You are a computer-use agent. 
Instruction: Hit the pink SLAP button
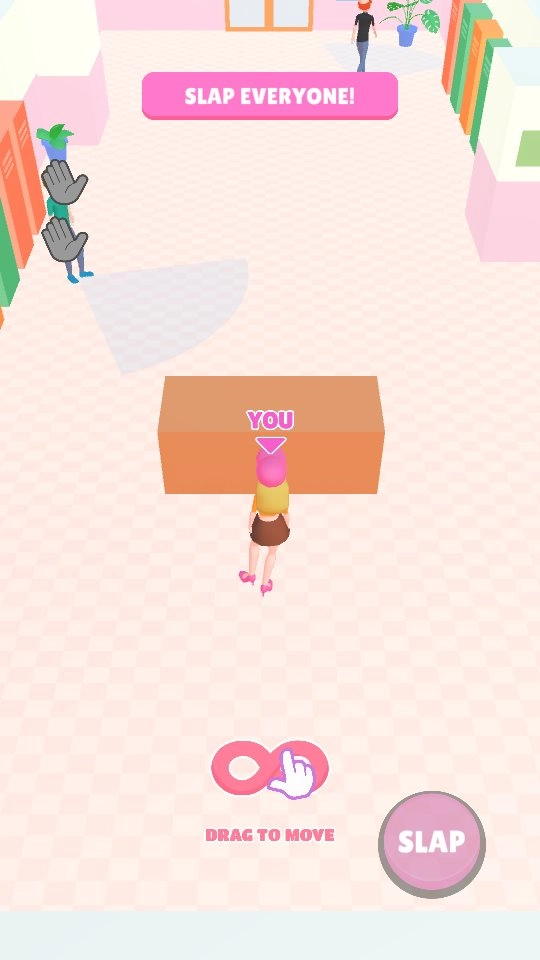(432, 844)
